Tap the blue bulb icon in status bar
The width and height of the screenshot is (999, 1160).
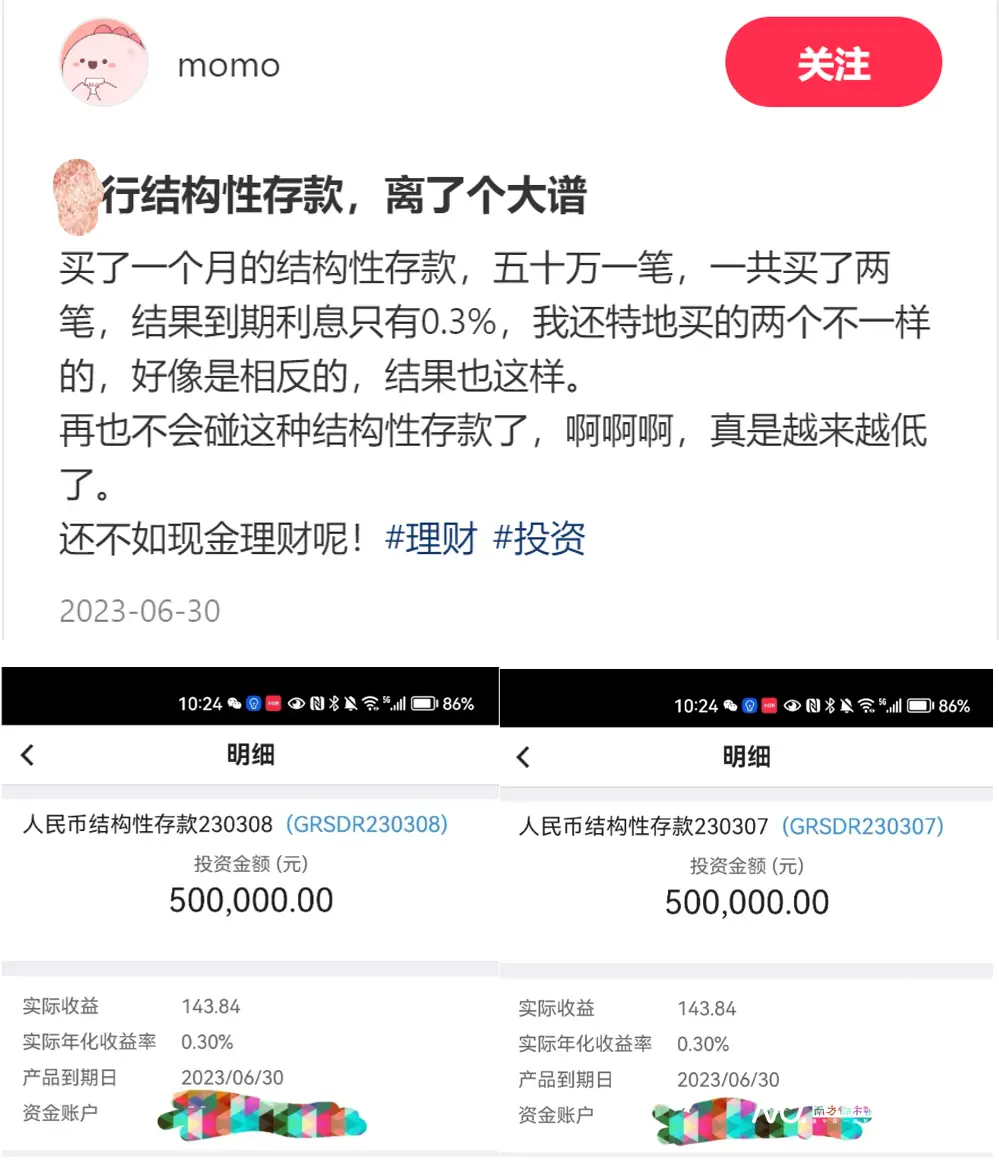(253, 703)
